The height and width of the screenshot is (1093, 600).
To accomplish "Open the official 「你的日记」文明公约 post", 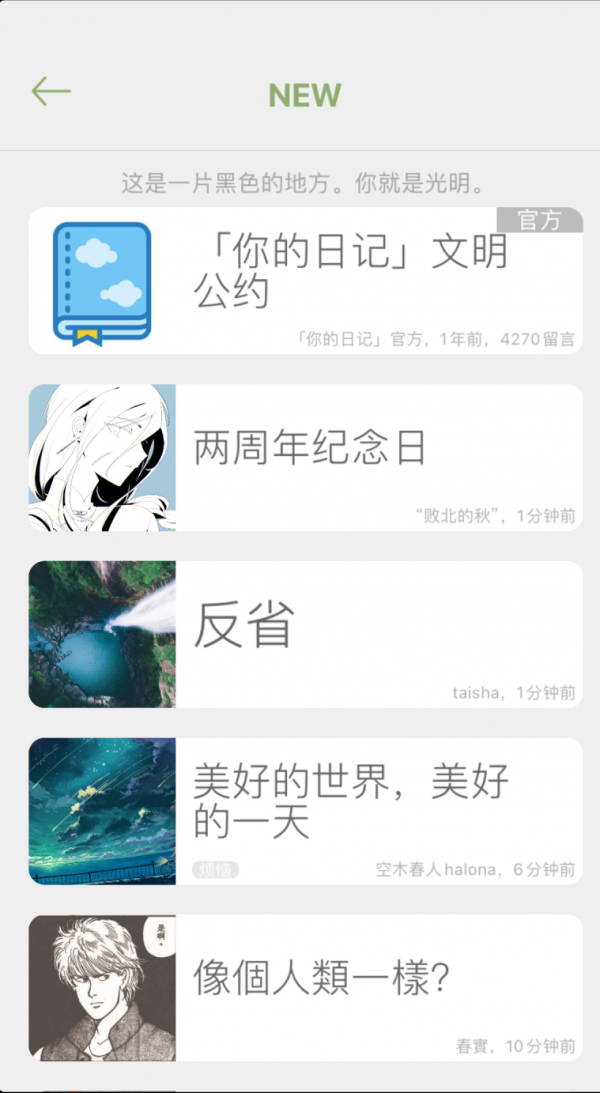I will (305, 280).
